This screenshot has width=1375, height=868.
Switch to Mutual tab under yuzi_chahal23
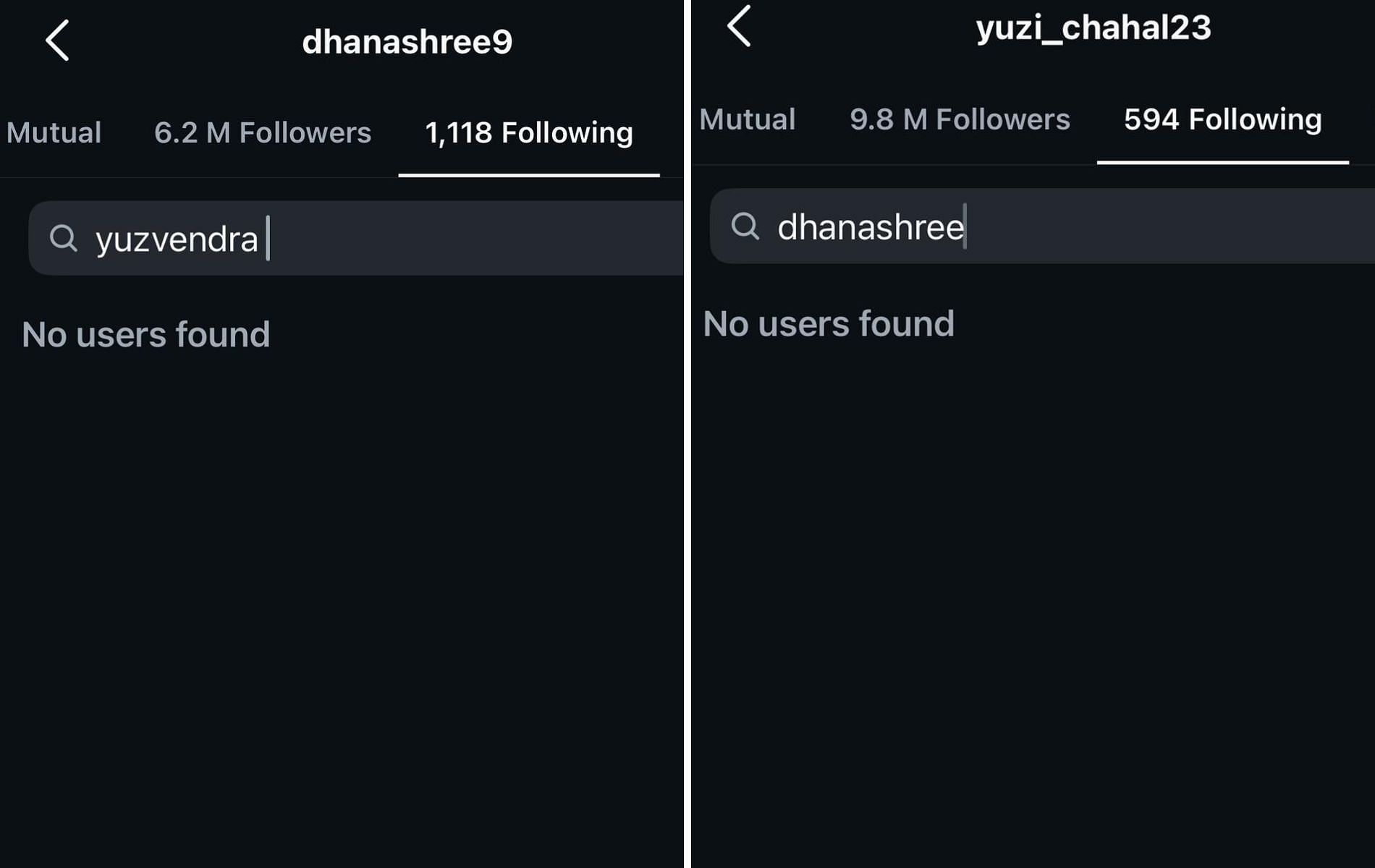pos(747,119)
